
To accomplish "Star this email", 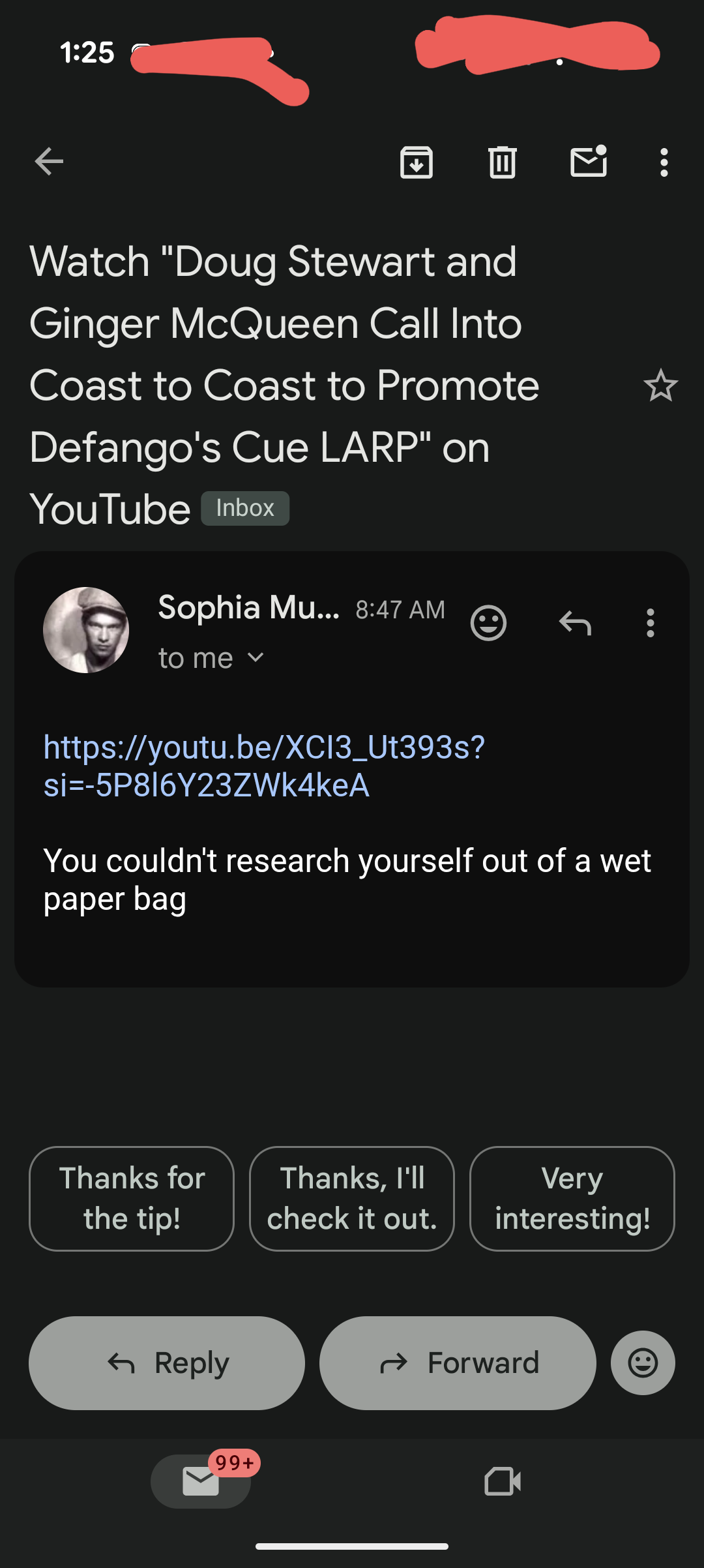I will [x=660, y=385].
